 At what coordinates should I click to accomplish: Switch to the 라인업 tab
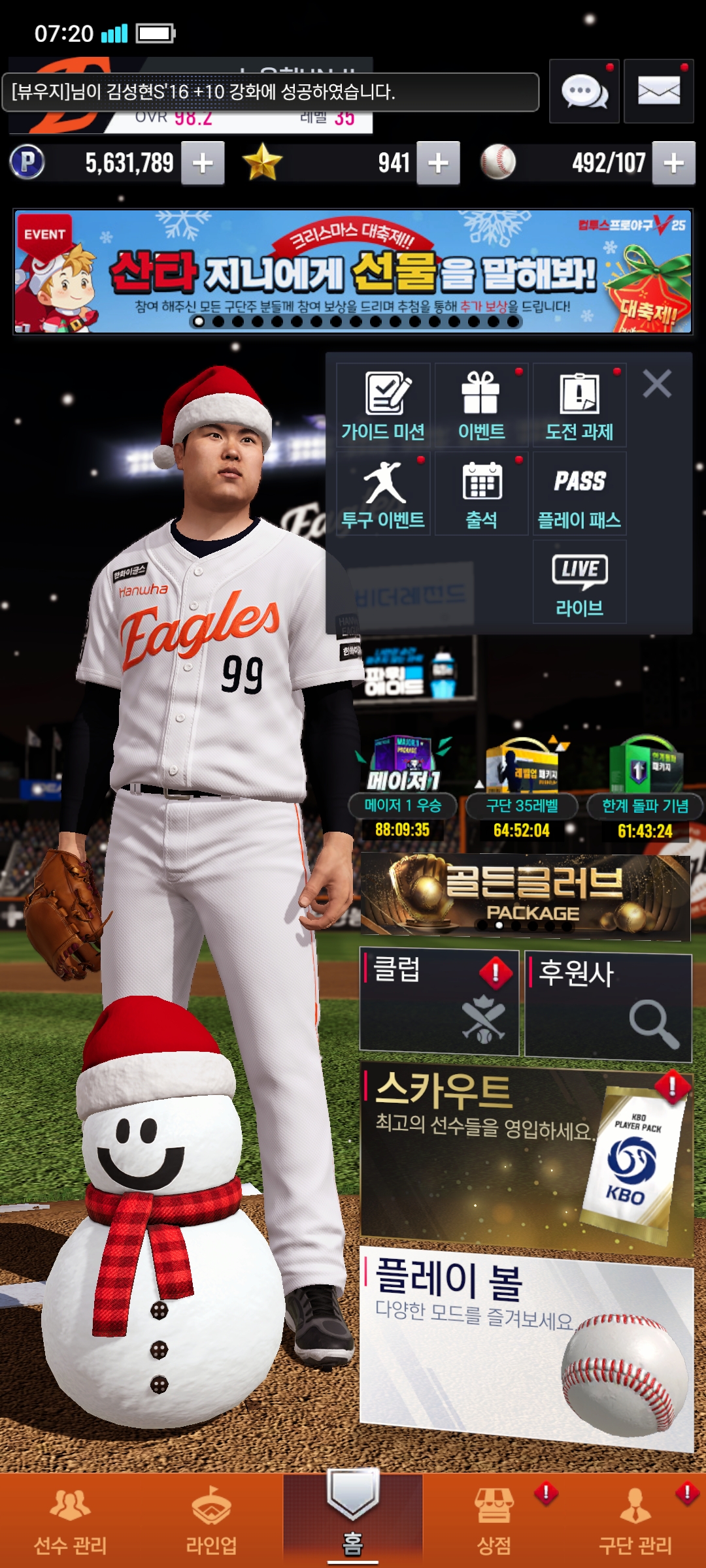click(x=211, y=1522)
